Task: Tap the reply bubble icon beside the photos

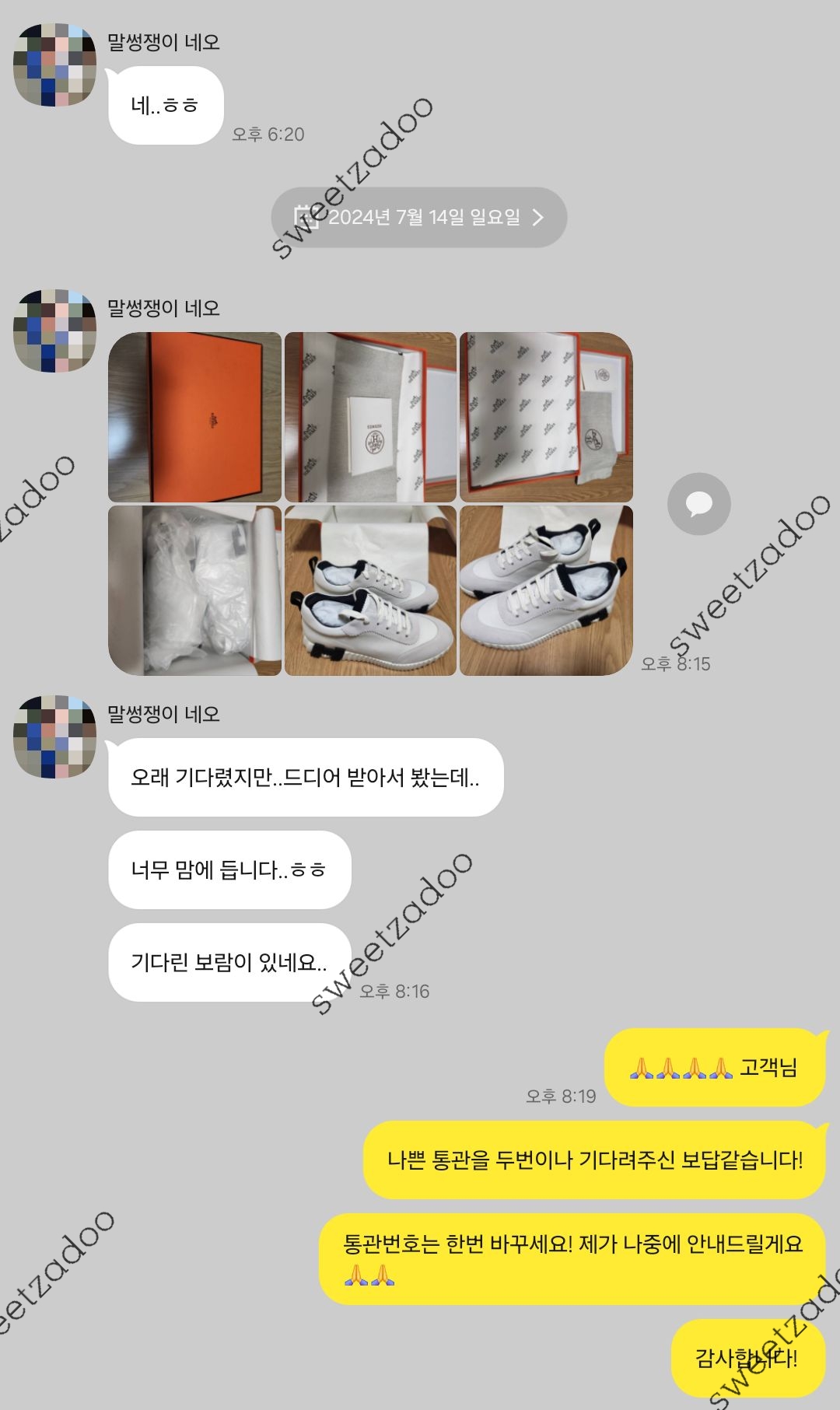Action: (698, 504)
